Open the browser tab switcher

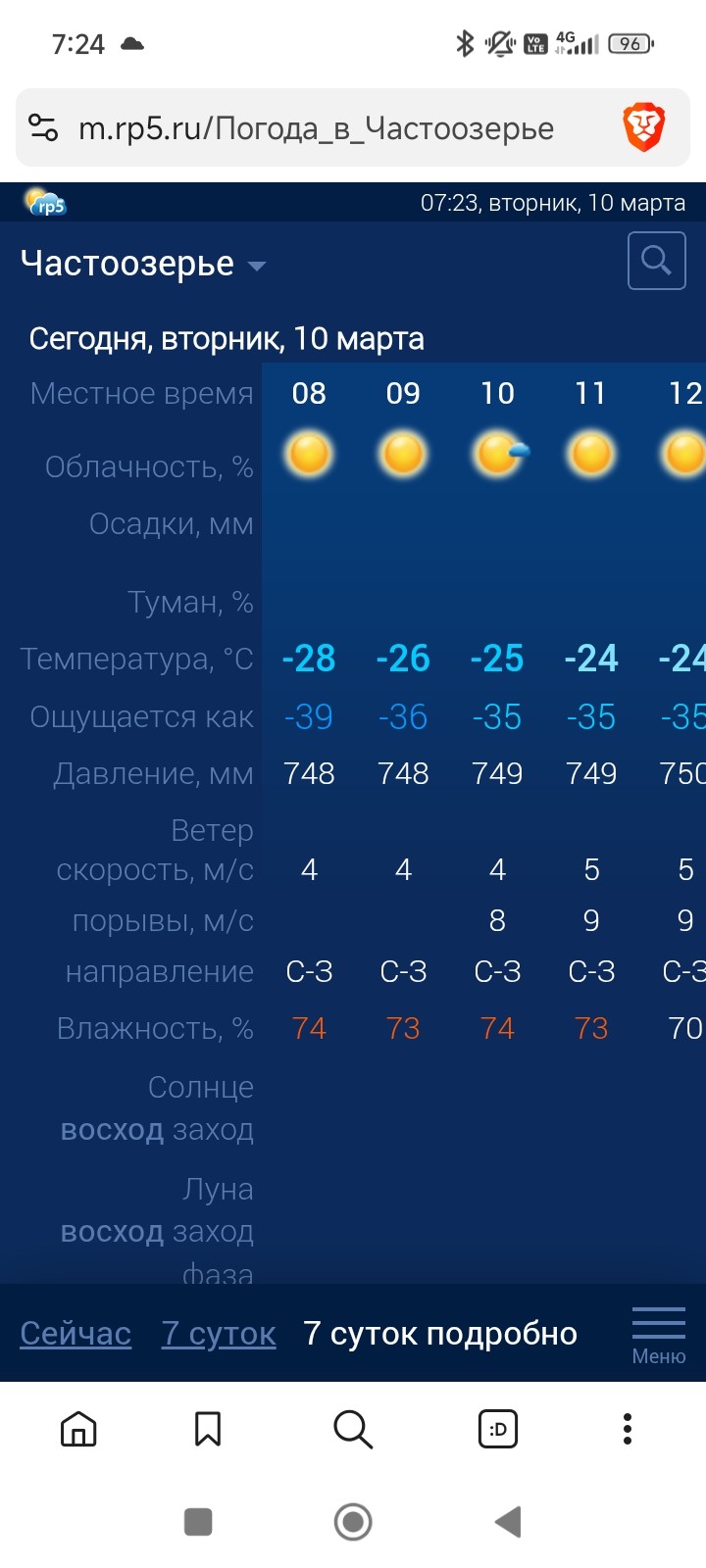coord(498,1430)
